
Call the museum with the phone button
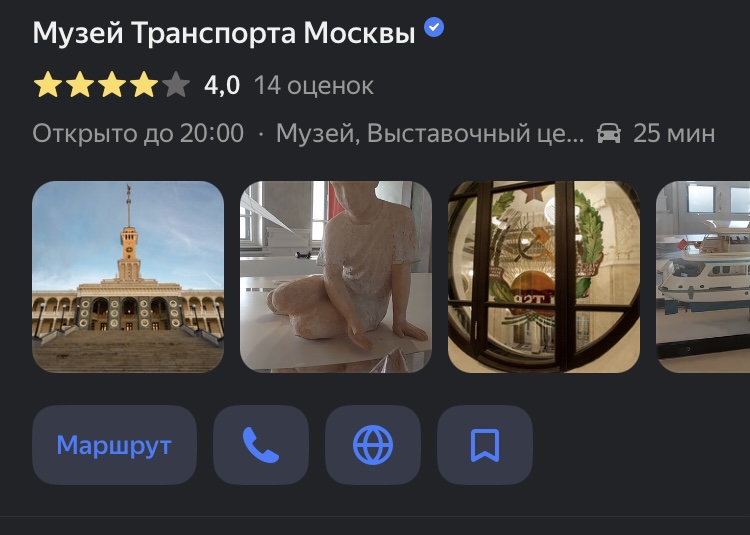point(260,445)
